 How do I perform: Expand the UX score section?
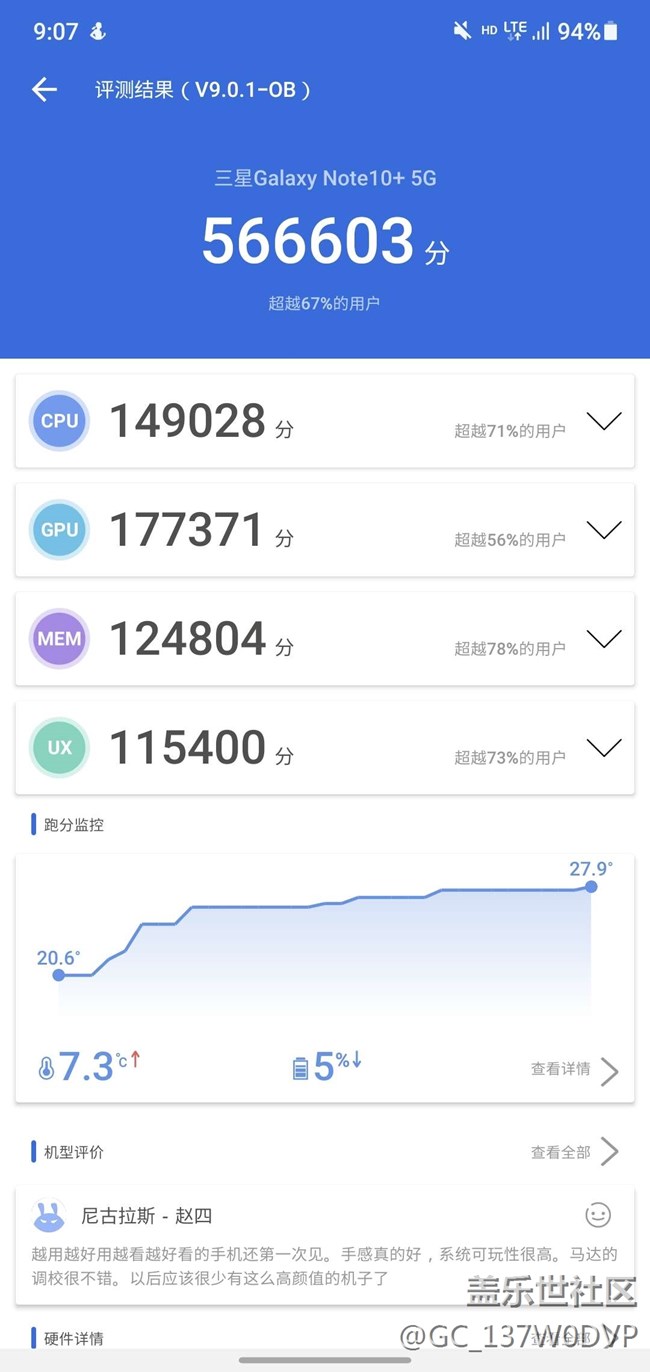click(604, 747)
